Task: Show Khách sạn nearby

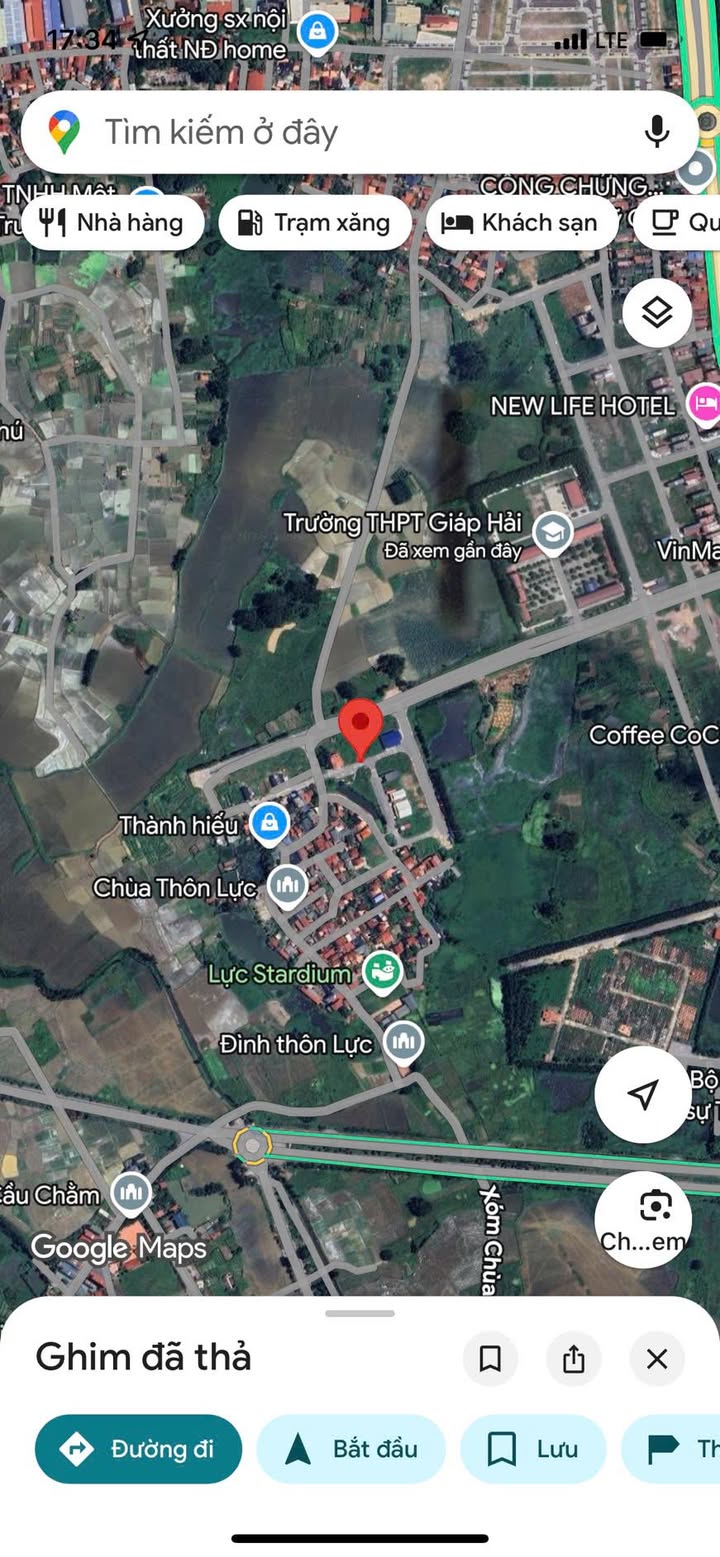Action: (519, 222)
